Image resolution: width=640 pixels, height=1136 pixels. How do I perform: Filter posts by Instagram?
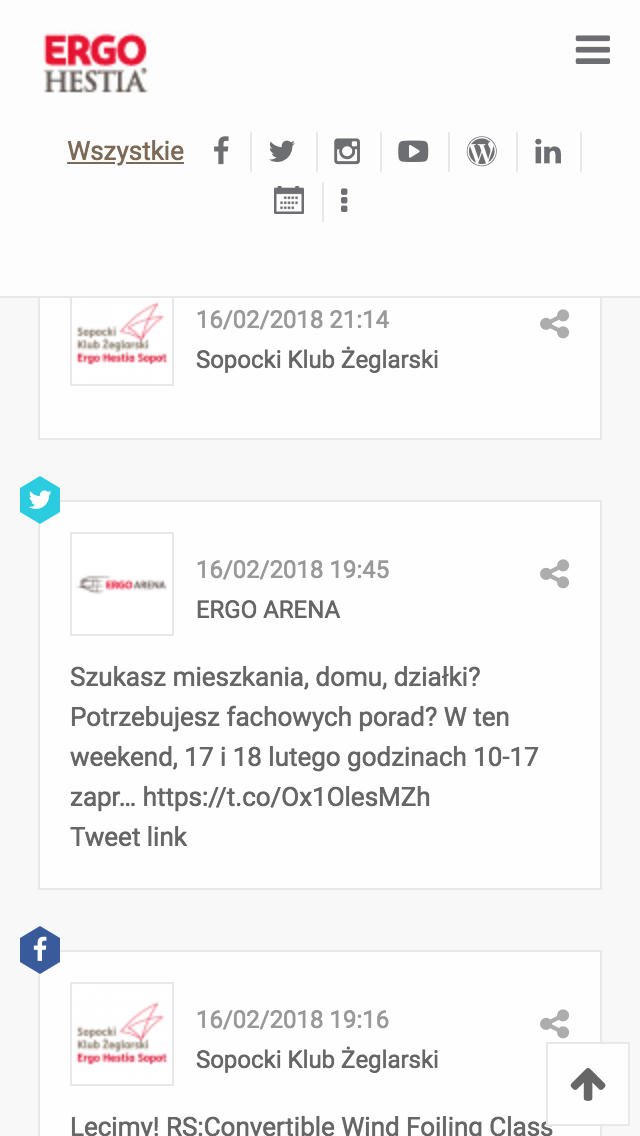tap(347, 152)
